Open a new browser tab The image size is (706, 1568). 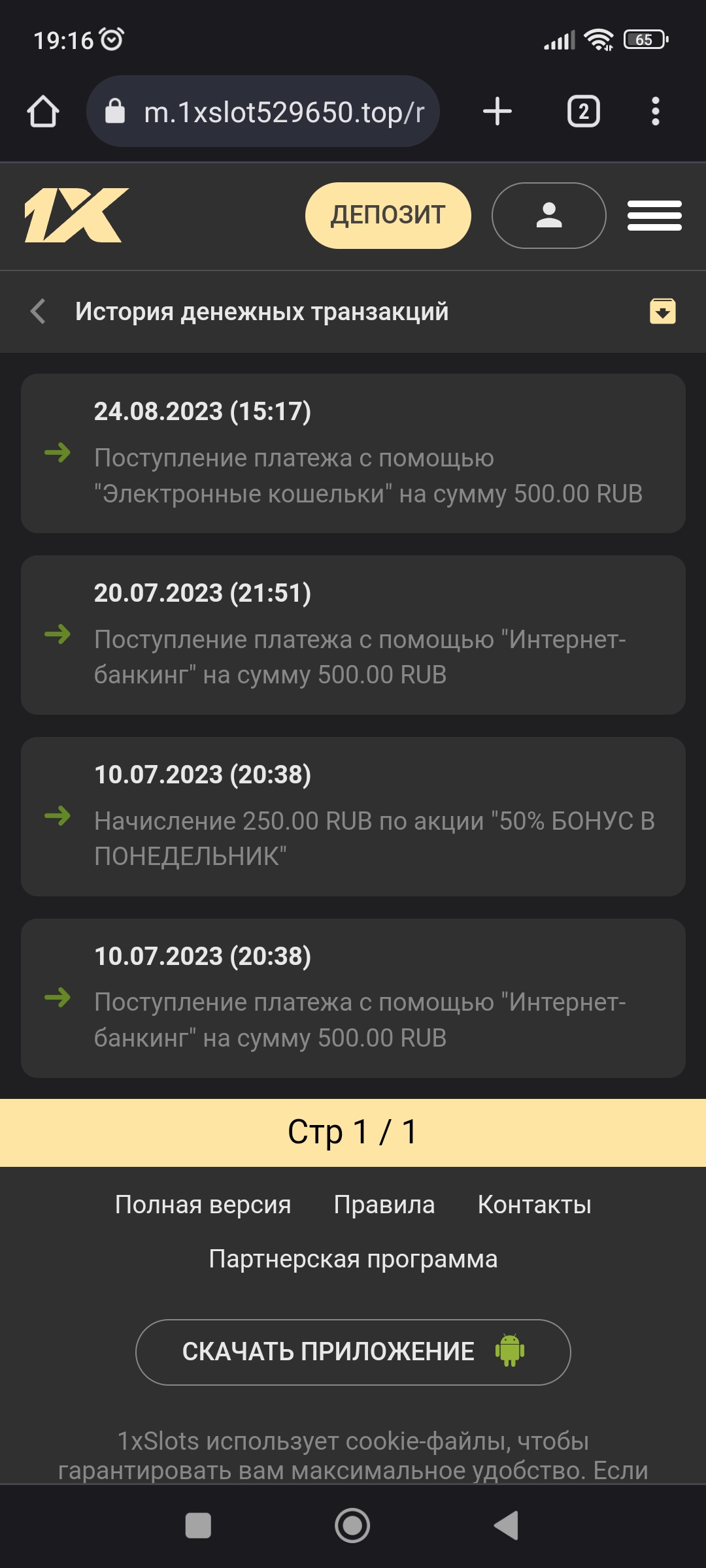point(497,112)
